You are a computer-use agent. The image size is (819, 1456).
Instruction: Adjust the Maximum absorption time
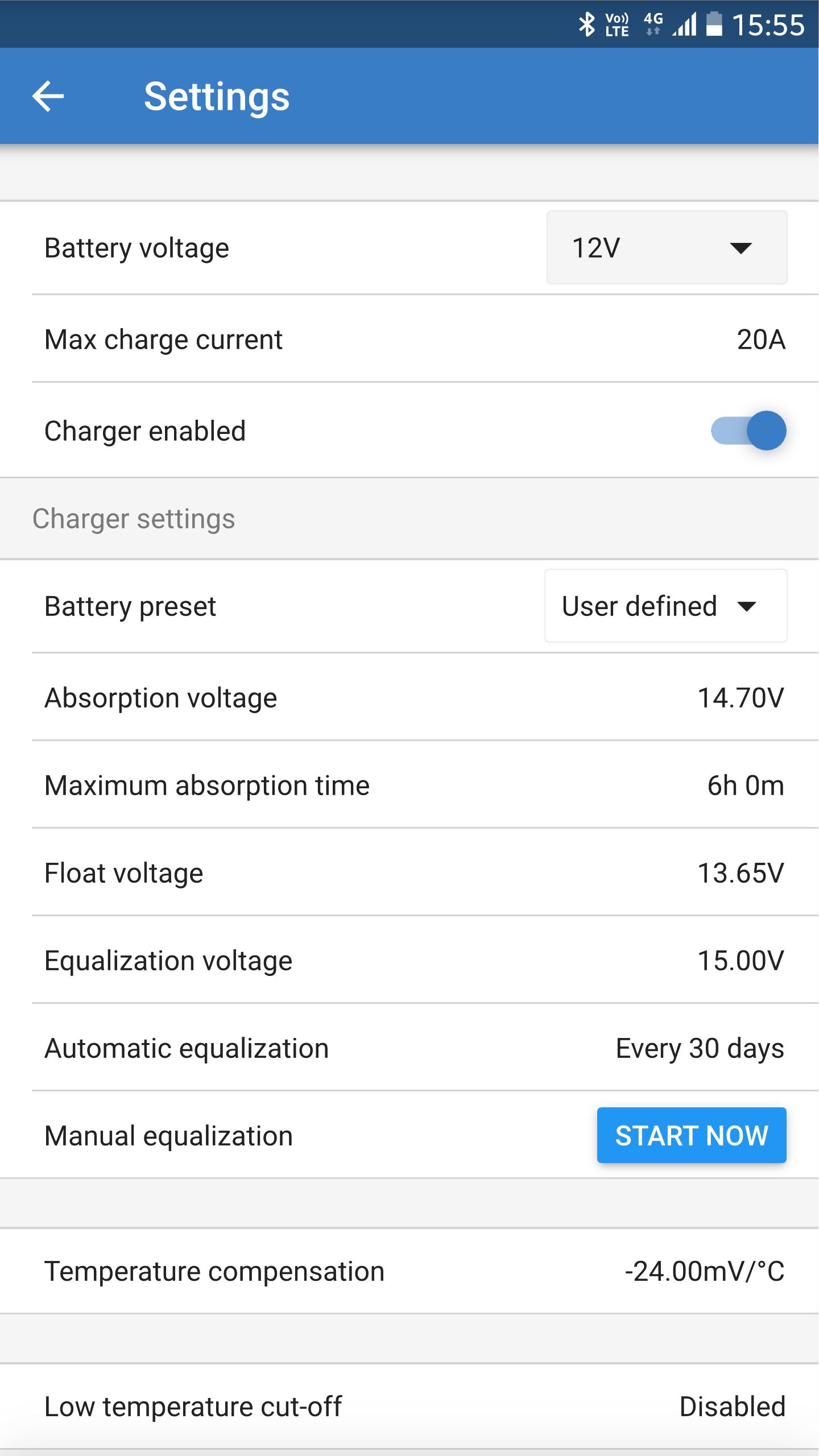click(x=409, y=785)
